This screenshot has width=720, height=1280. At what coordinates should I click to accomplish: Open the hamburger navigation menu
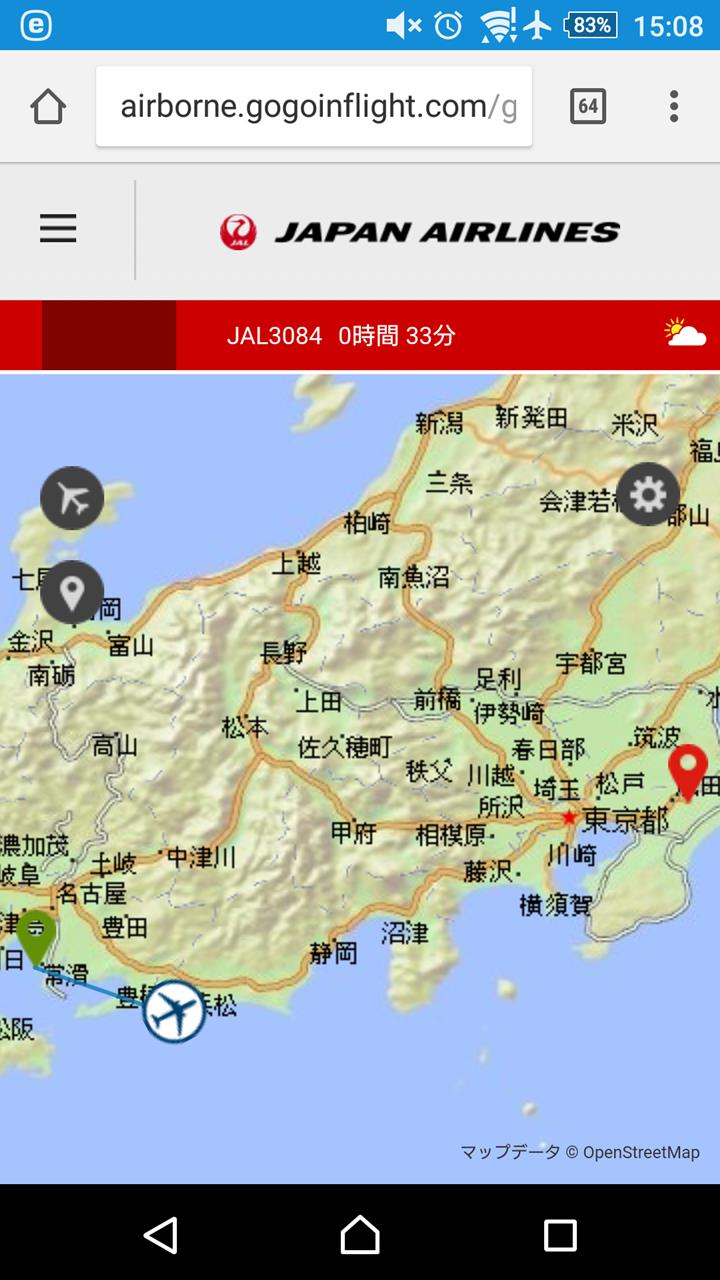[x=58, y=229]
